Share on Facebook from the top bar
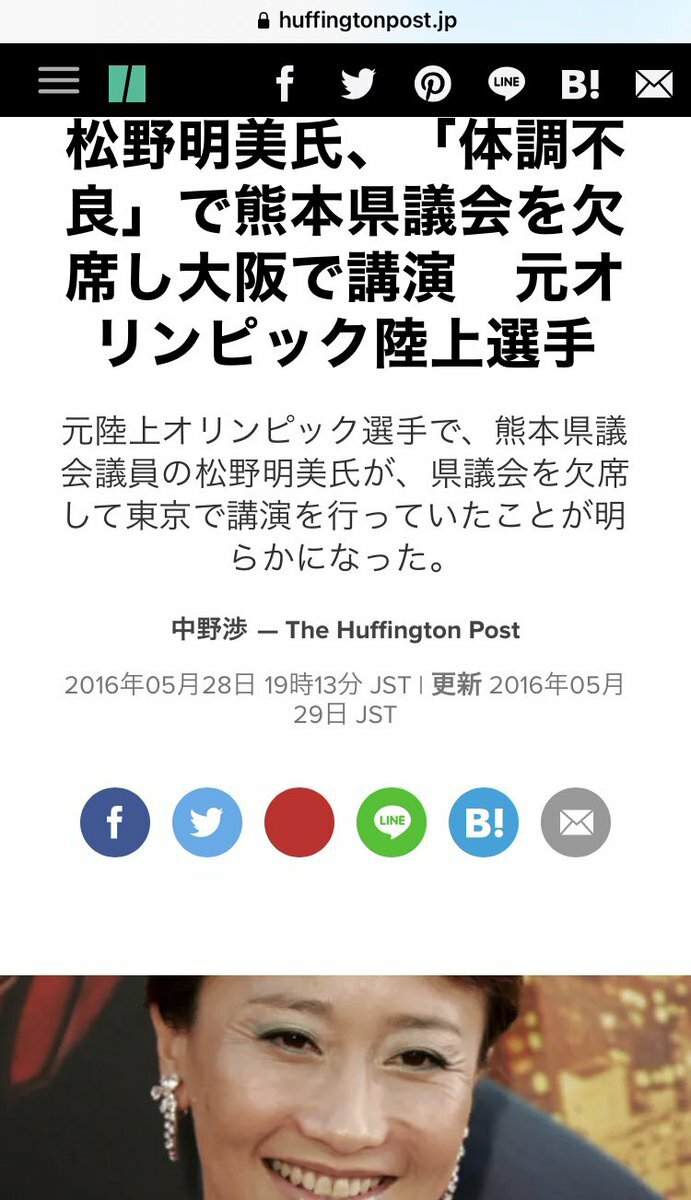The image size is (691, 1200). [285, 84]
